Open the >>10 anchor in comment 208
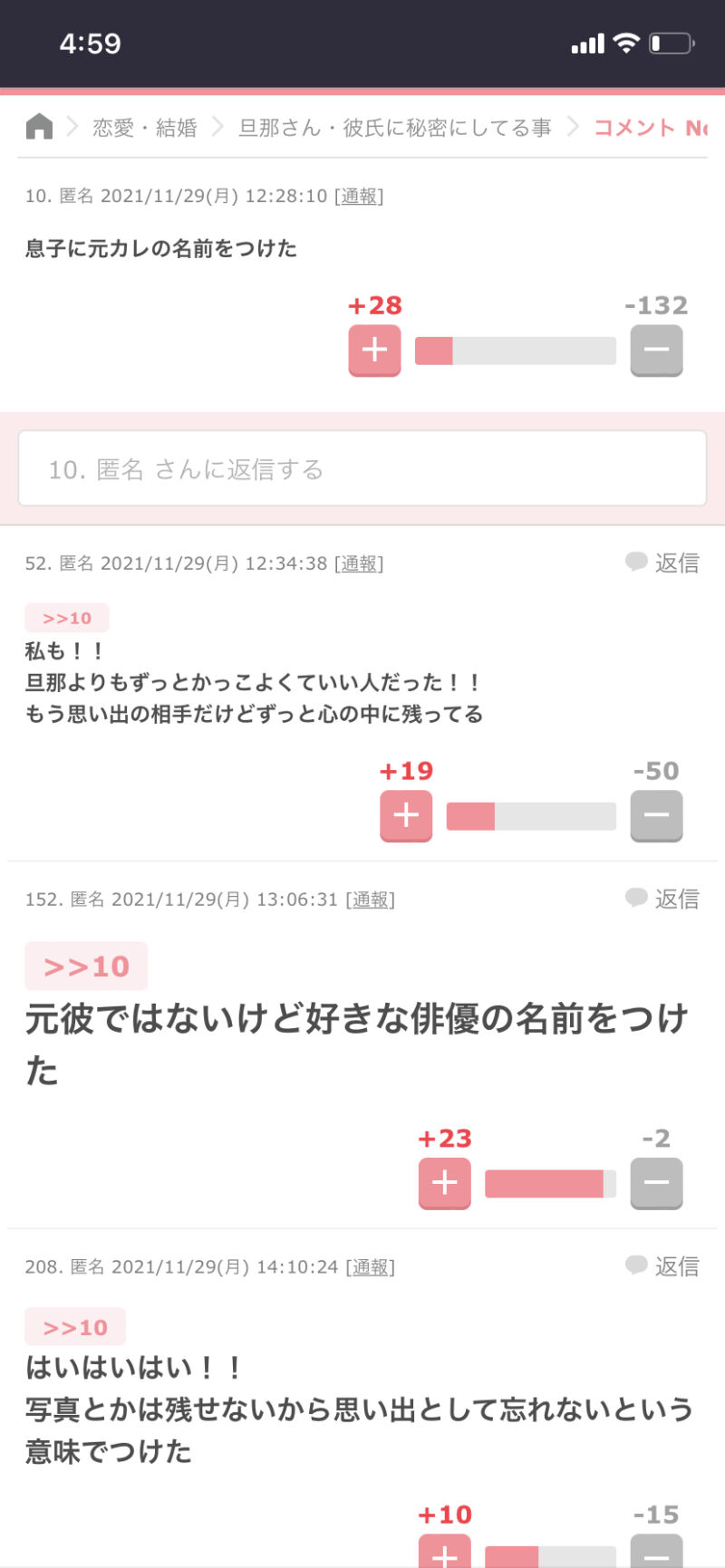 [75, 1327]
